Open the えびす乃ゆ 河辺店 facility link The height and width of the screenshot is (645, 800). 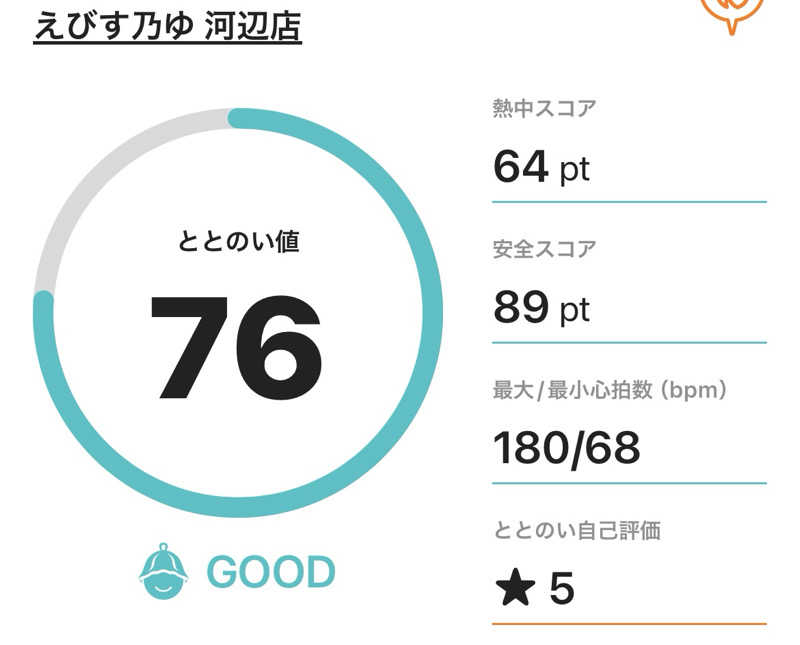click(167, 25)
